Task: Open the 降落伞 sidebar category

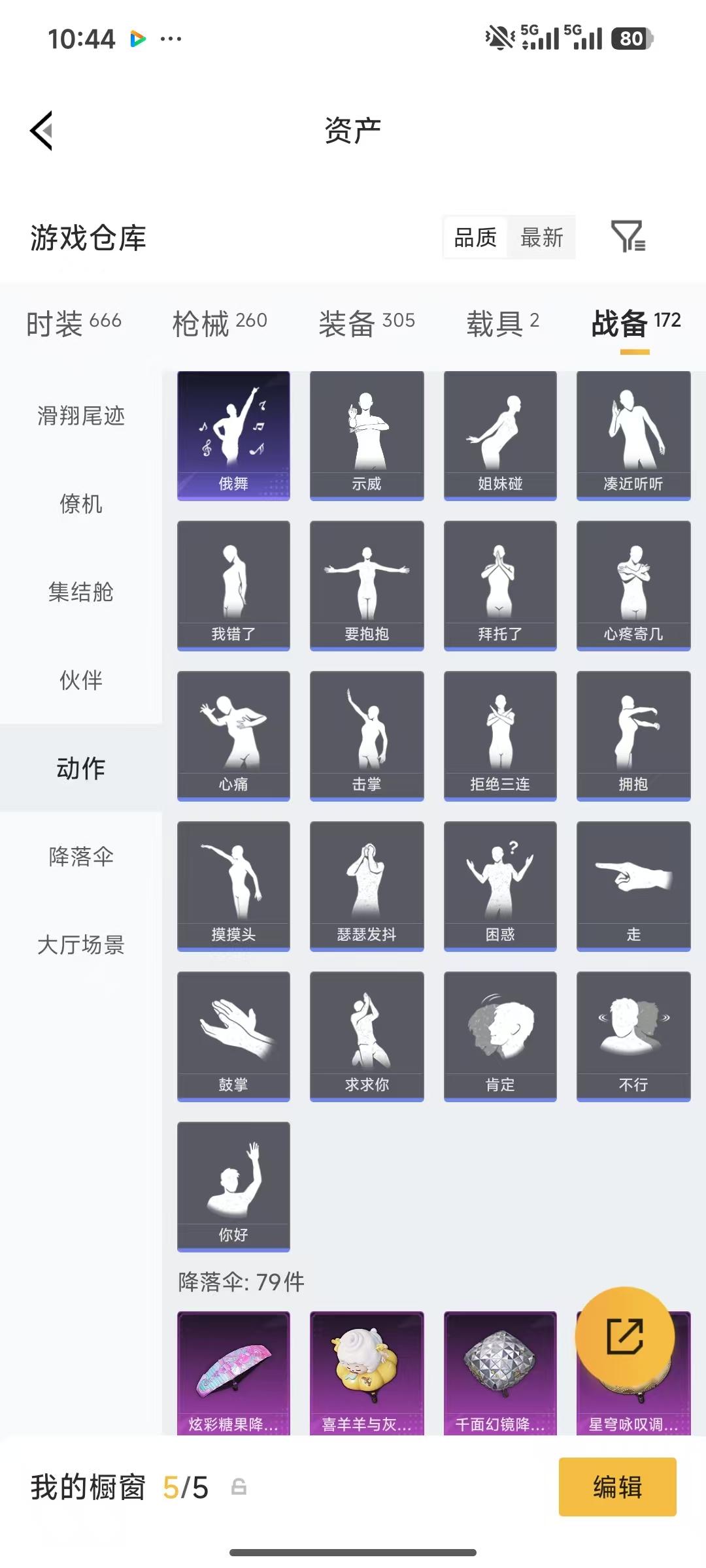Action: pyautogui.click(x=80, y=857)
